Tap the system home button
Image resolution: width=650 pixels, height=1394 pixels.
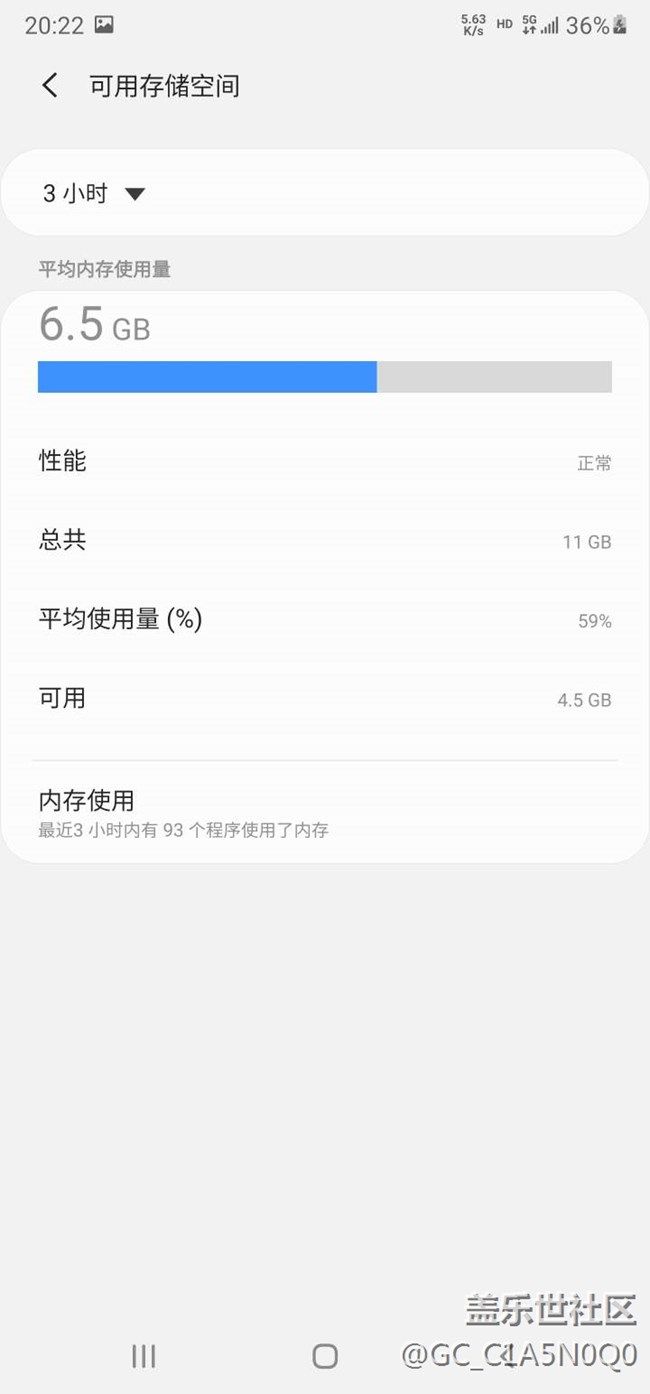pyautogui.click(x=325, y=1356)
